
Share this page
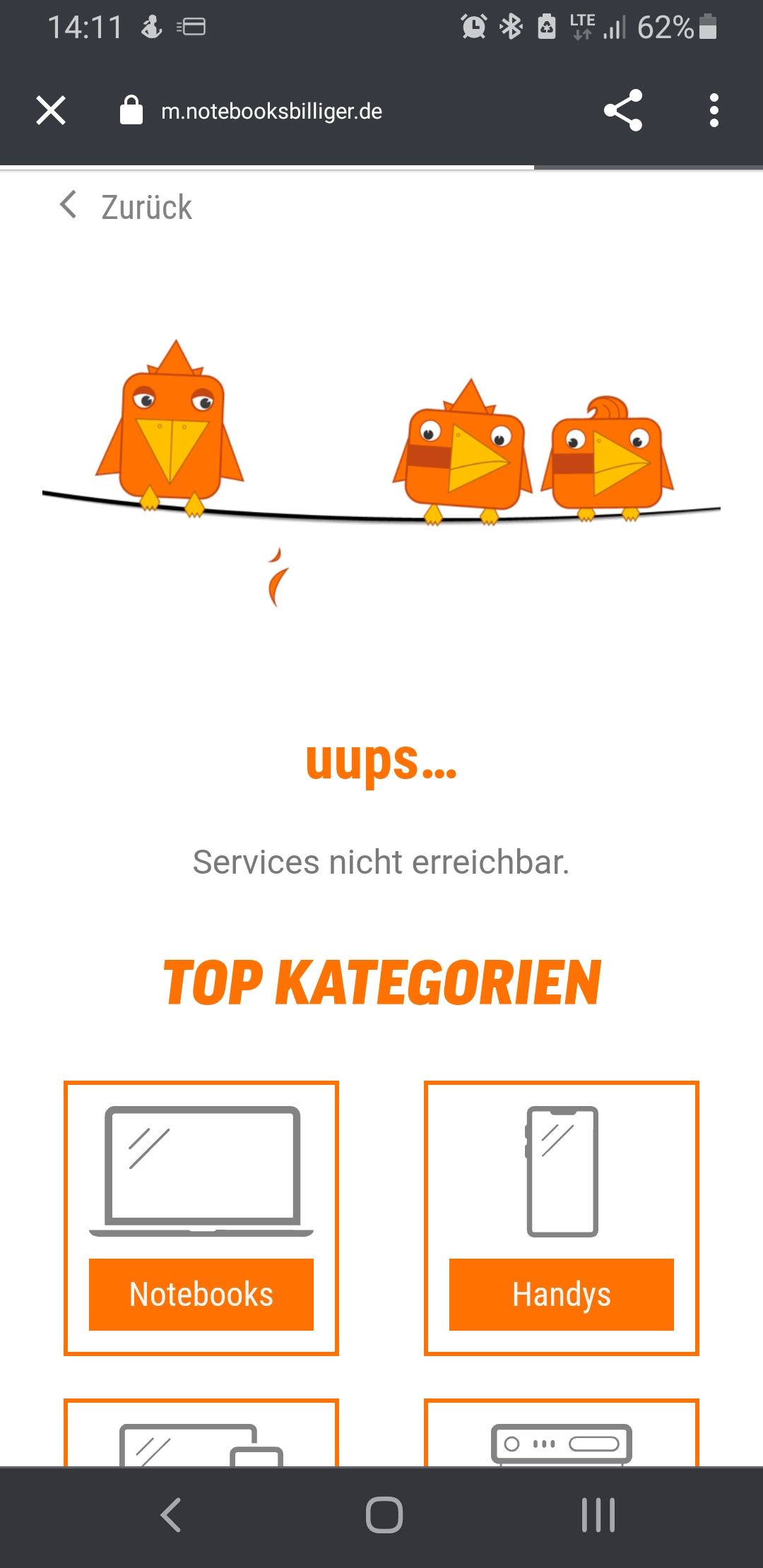pyautogui.click(x=623, y=110)
